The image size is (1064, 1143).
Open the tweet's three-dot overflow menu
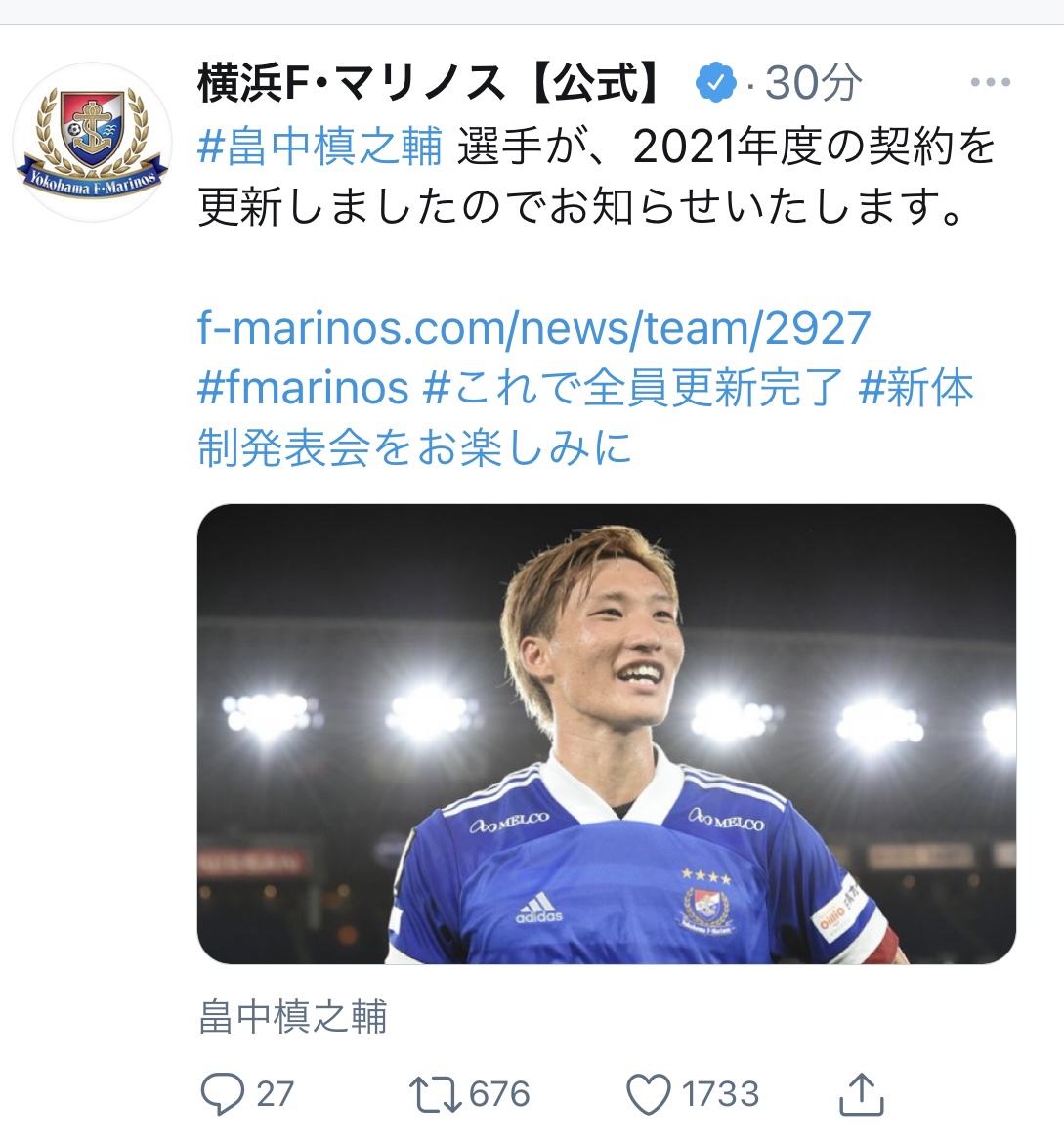[991, 82]
